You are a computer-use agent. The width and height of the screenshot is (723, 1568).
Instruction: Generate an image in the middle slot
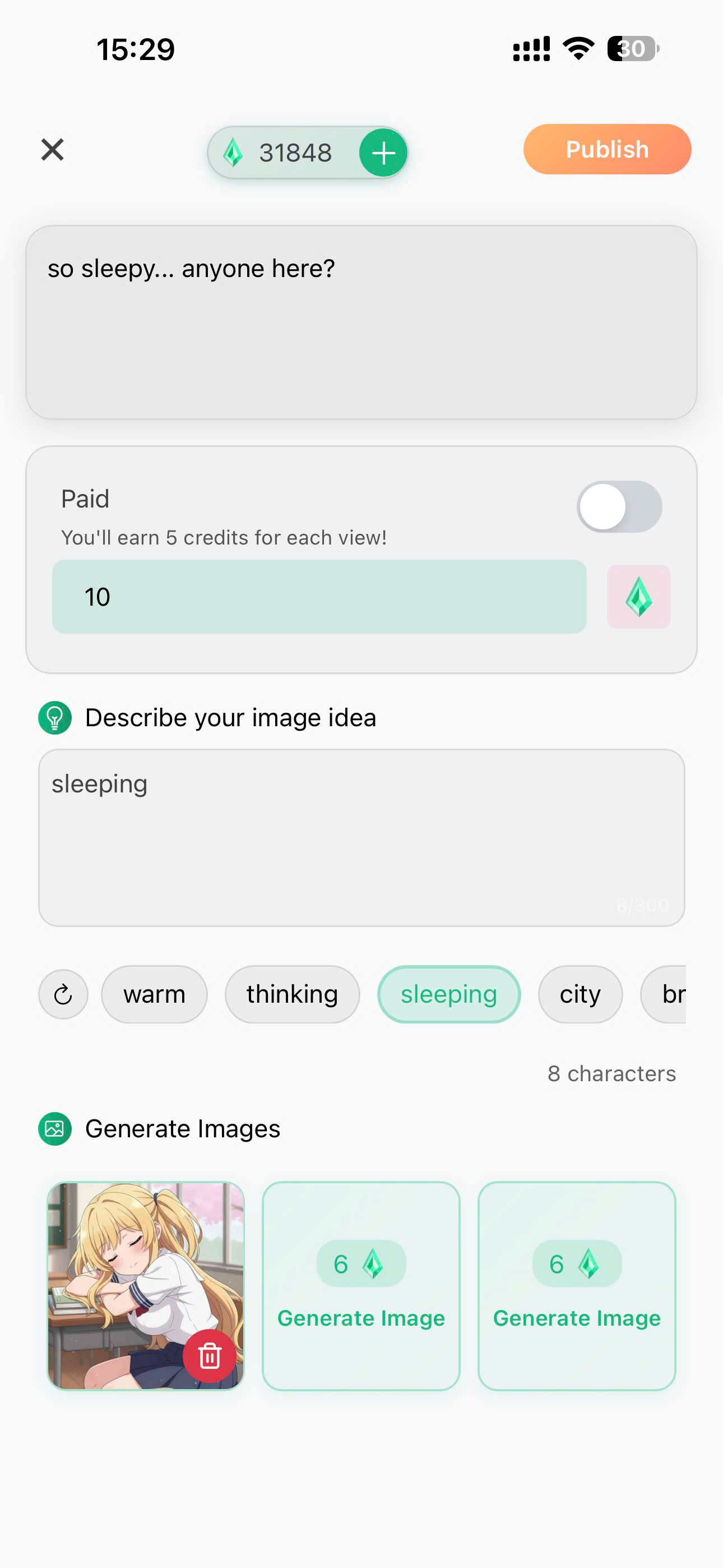point(361,1285)
